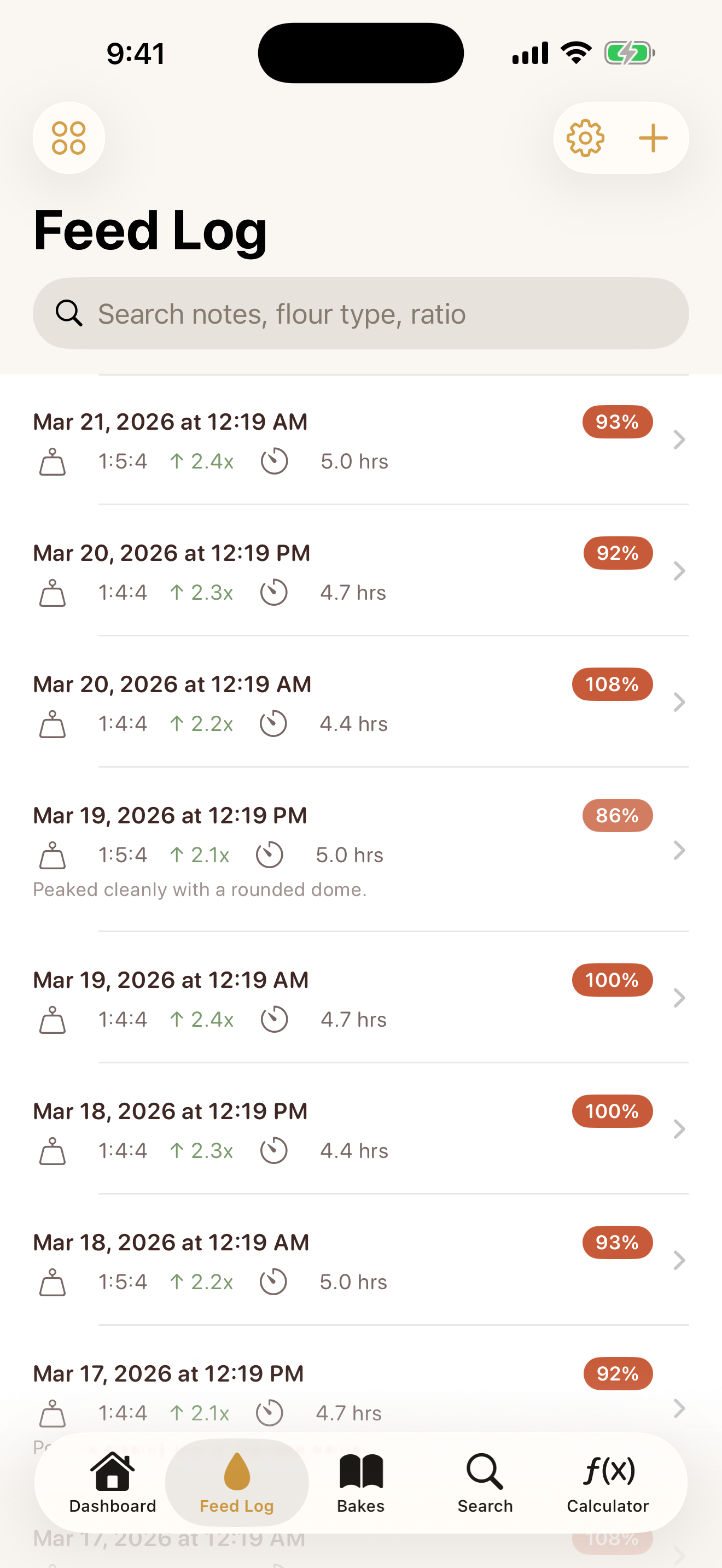Viewport: 722px width, 1568px height.
Task: Tap the 93% badge on Mar 21 entry
Action: tap(616, 421)
